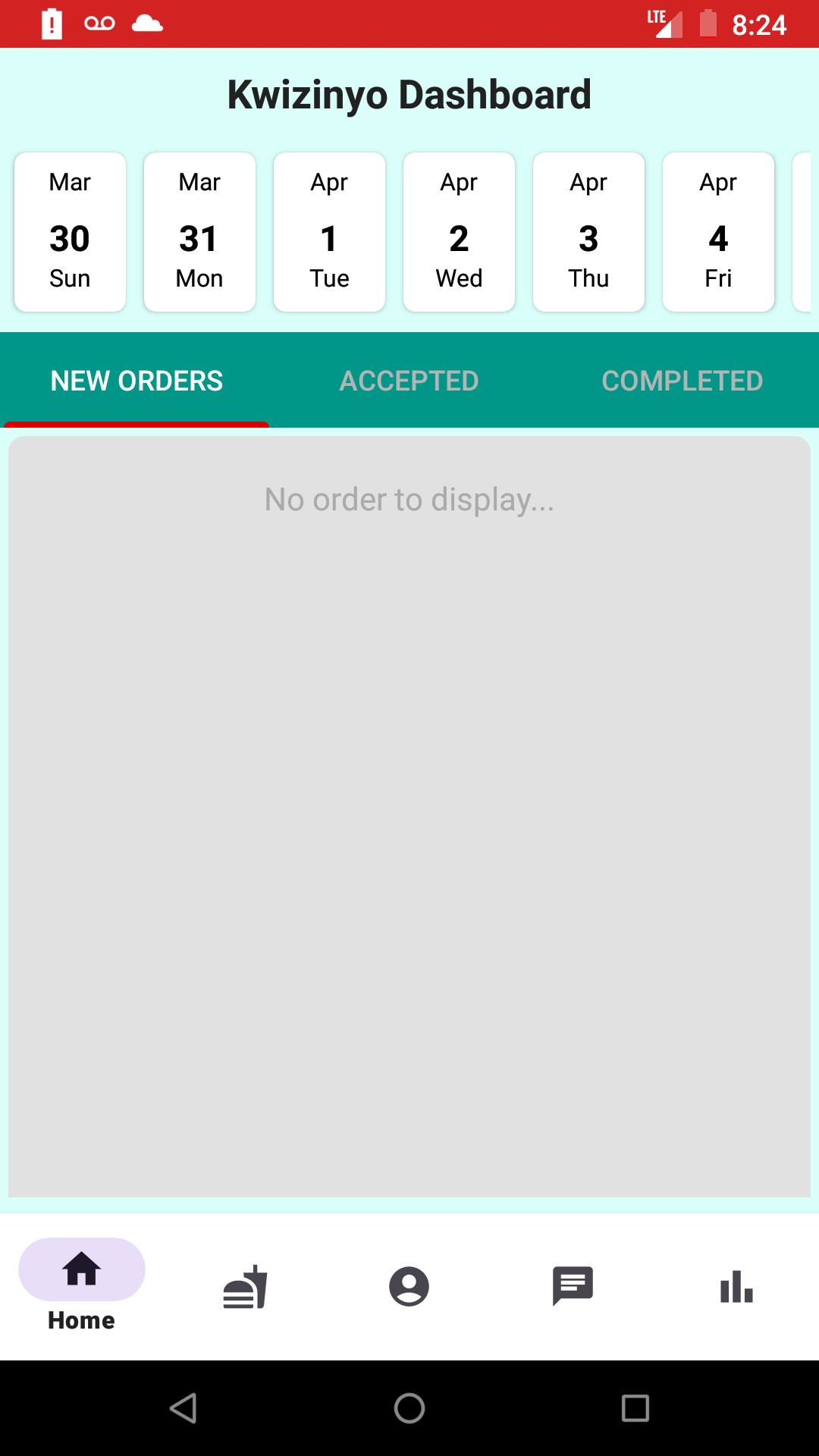Go to the Home navigation item
Screen dimensions: 819x1456
(82, 1286)
